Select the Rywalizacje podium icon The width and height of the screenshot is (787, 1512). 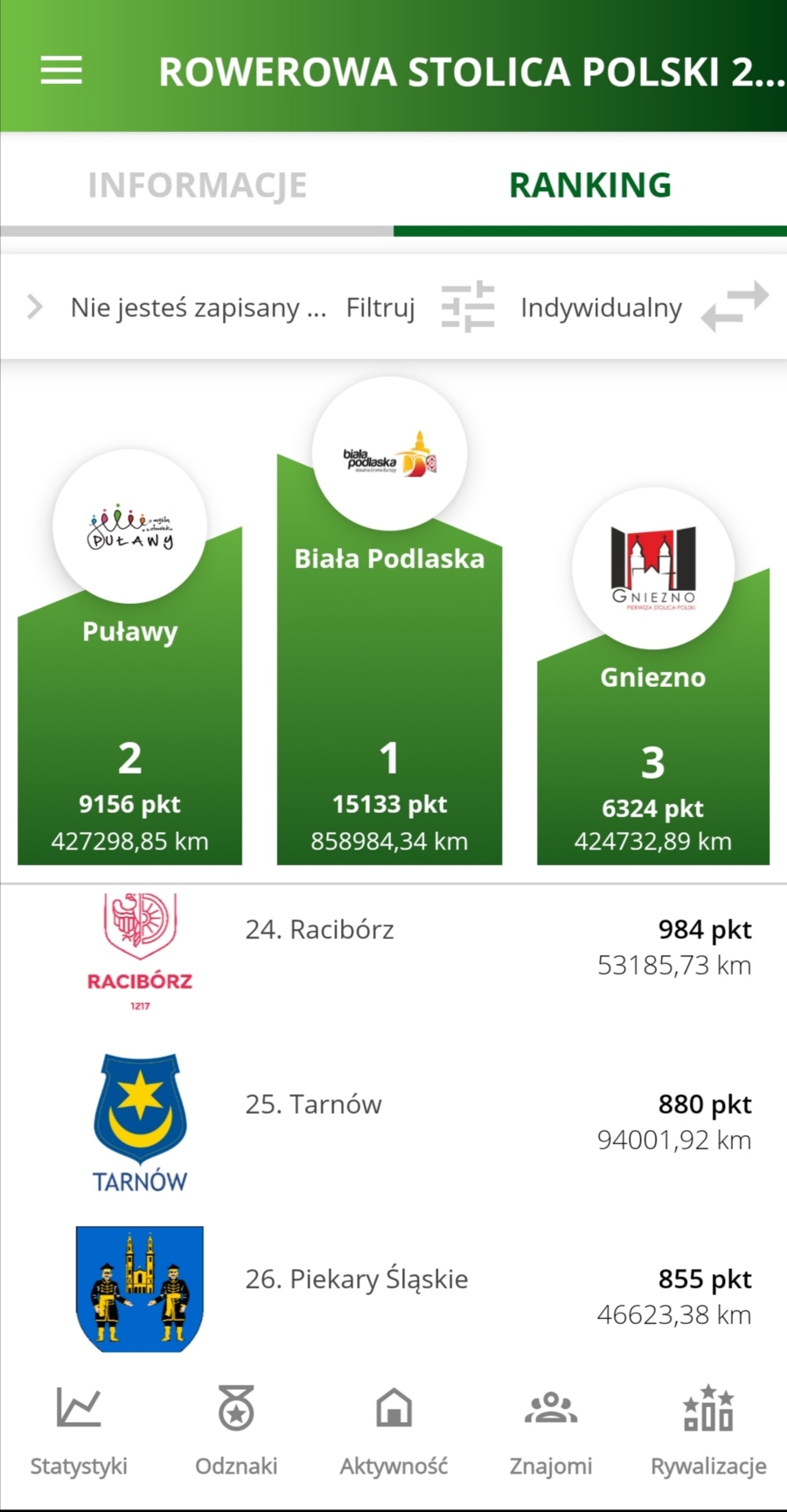point(707,1425)
